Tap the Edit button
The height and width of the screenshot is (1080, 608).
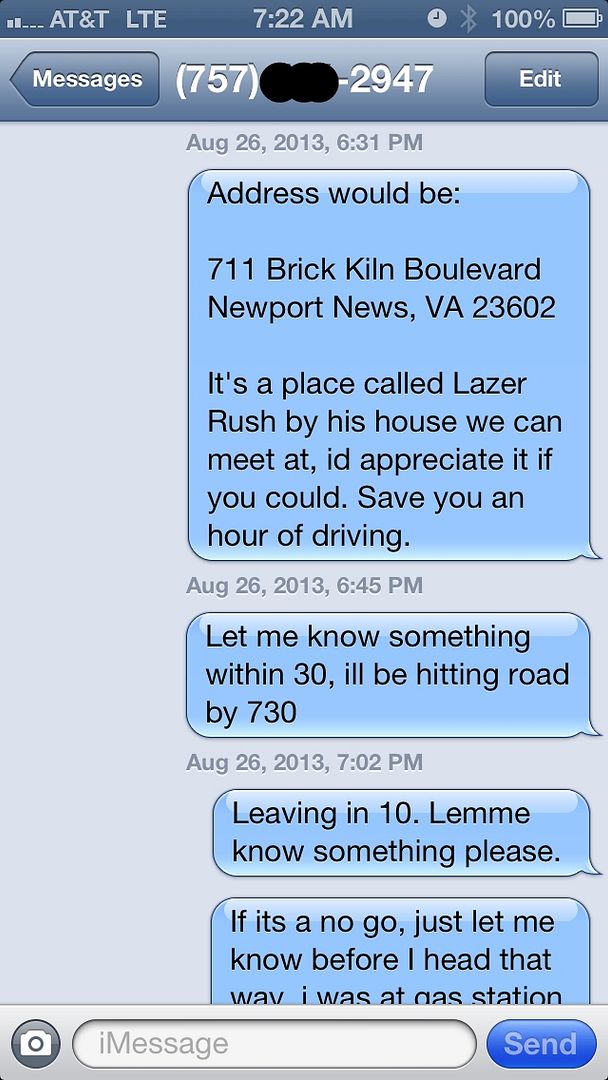click(x=540, y=79)
